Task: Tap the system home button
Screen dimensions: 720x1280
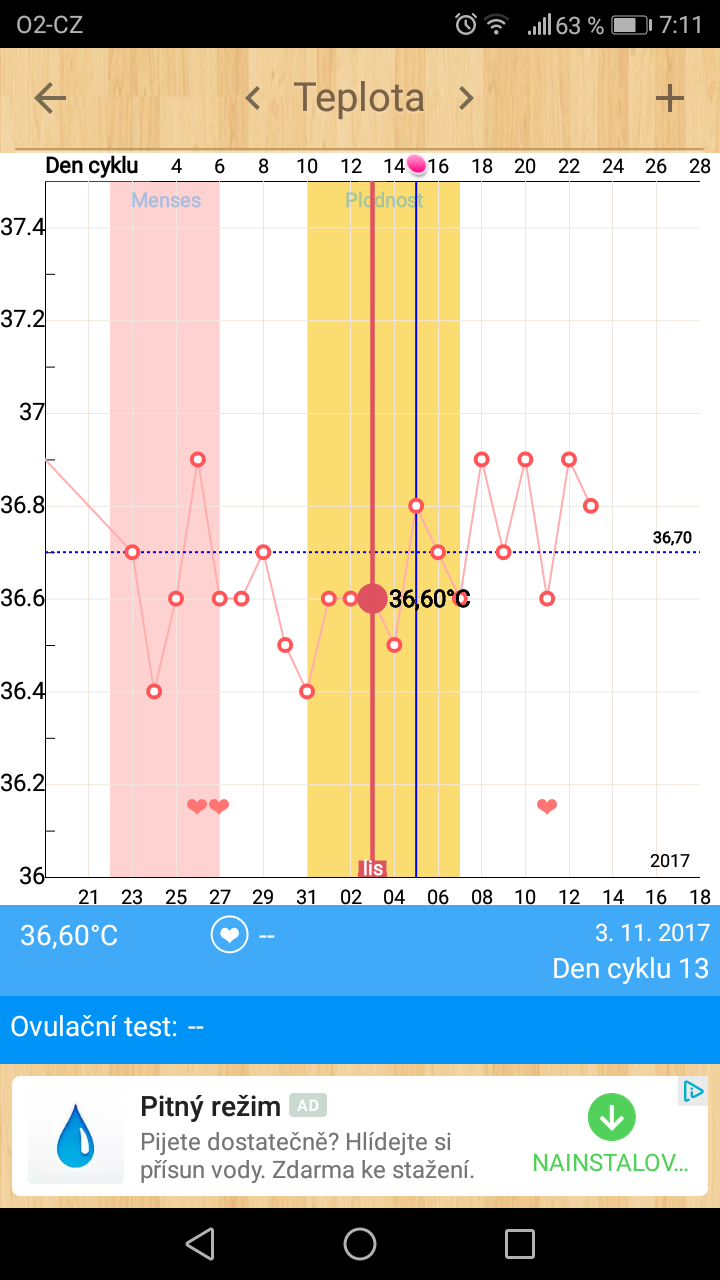Action: (360, 1243)
